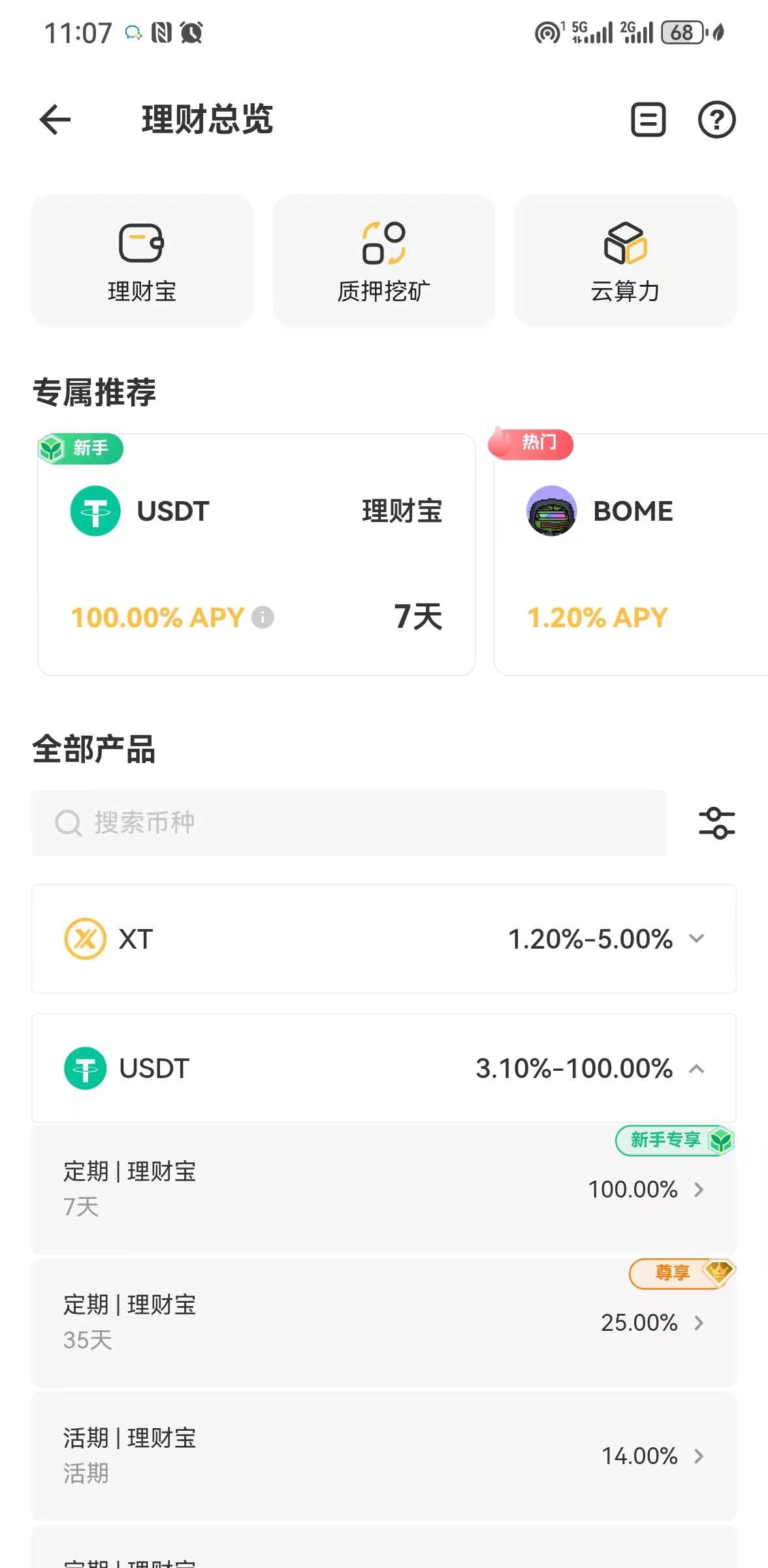Screen dimensions: 768x1568
Task: Tap the 搜索币种 search box
Action: [349, 823]
